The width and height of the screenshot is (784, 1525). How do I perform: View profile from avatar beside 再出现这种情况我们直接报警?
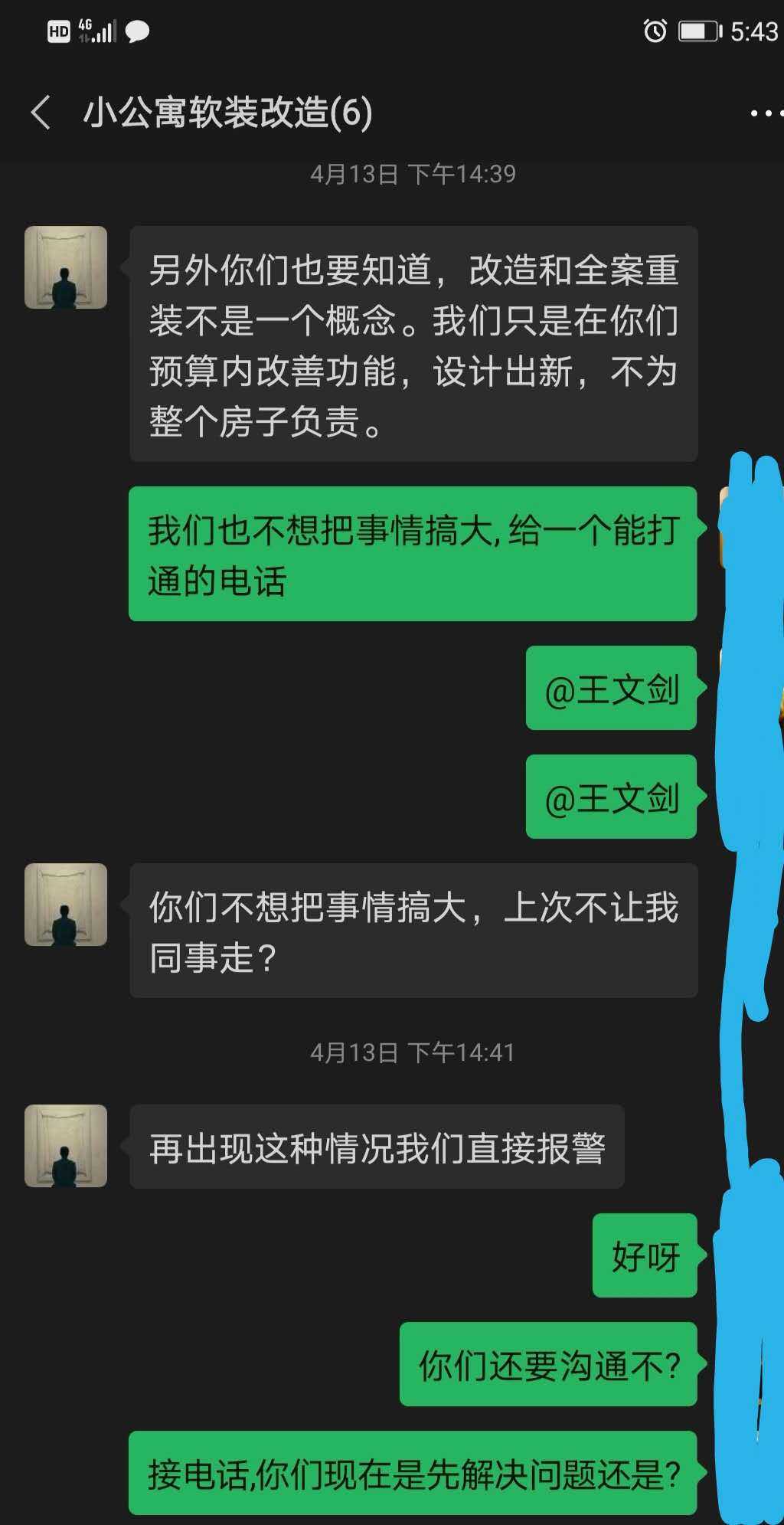[66, 1146]
